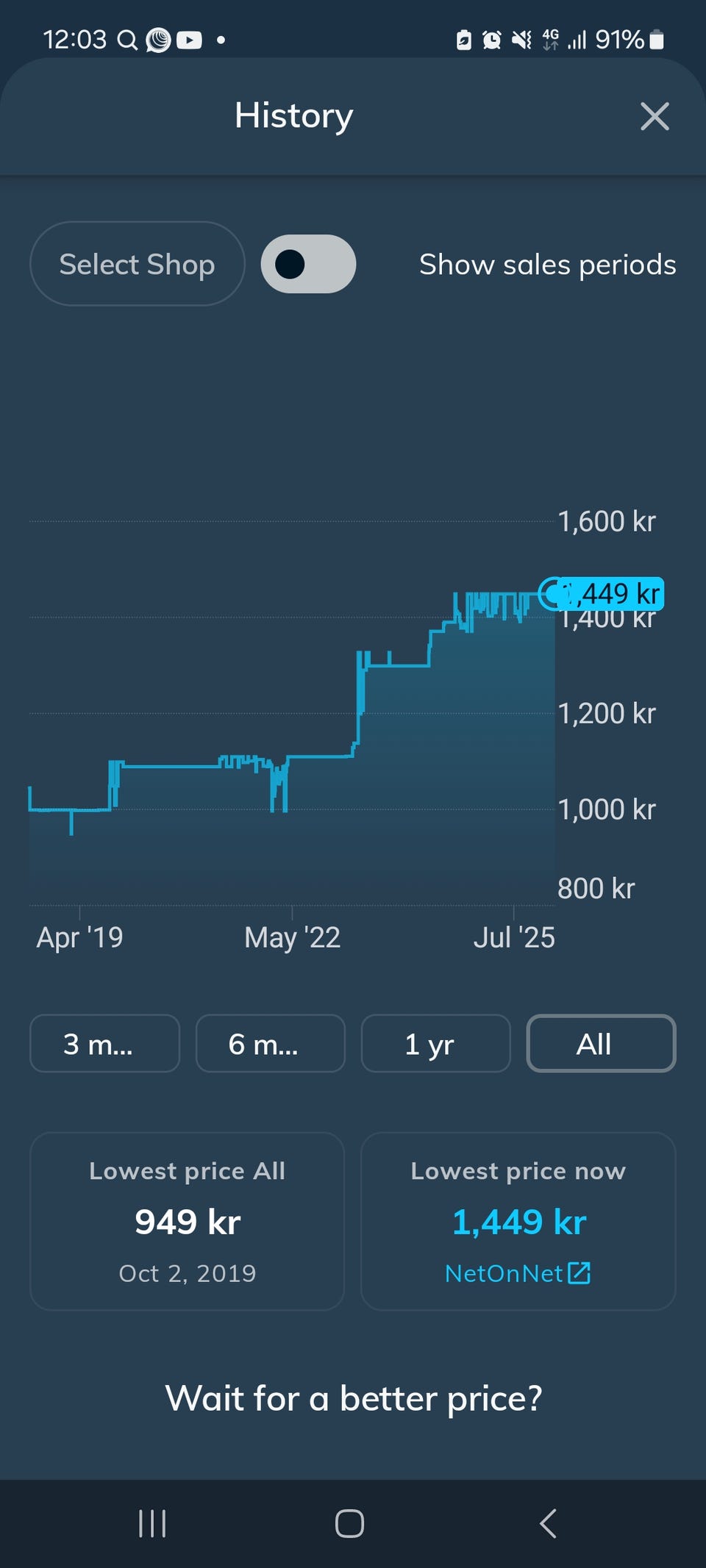Switch chart range to 6 months

click(270, 1044)
